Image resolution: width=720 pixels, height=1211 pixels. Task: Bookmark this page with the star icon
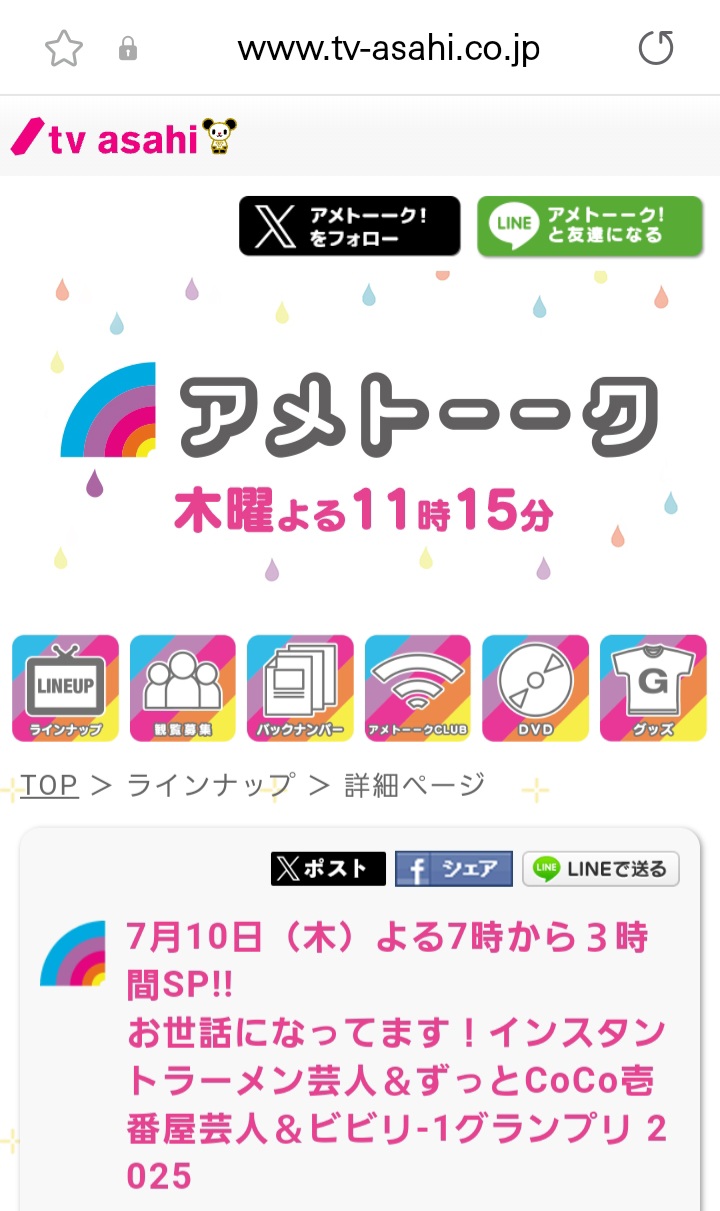64,48
